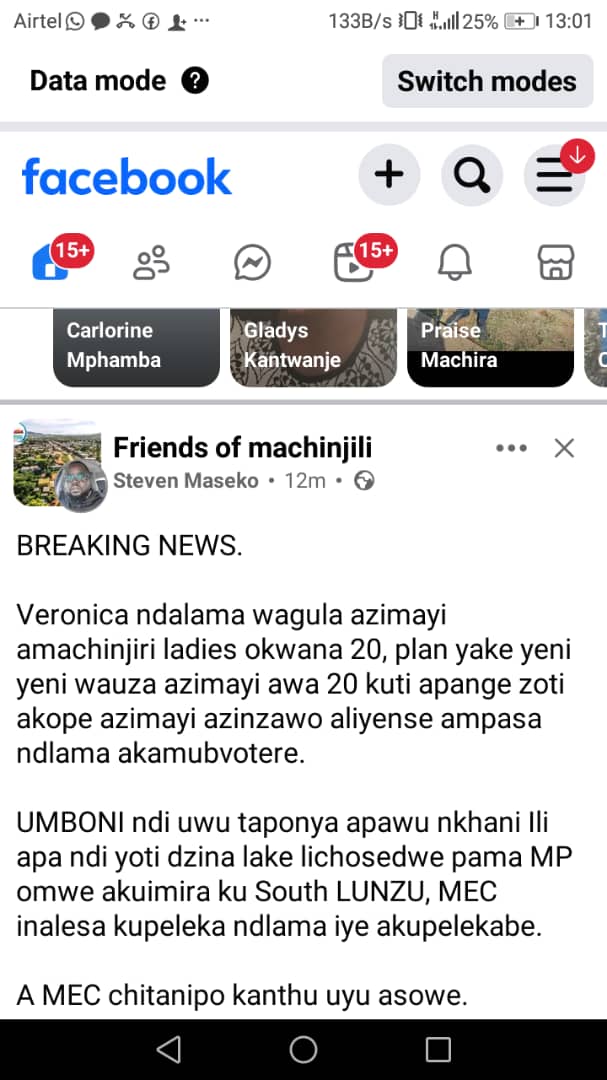Open the notifications bell
This screenshot has width=607, height=1080.
pyautogui.click(x=455, y=263)
